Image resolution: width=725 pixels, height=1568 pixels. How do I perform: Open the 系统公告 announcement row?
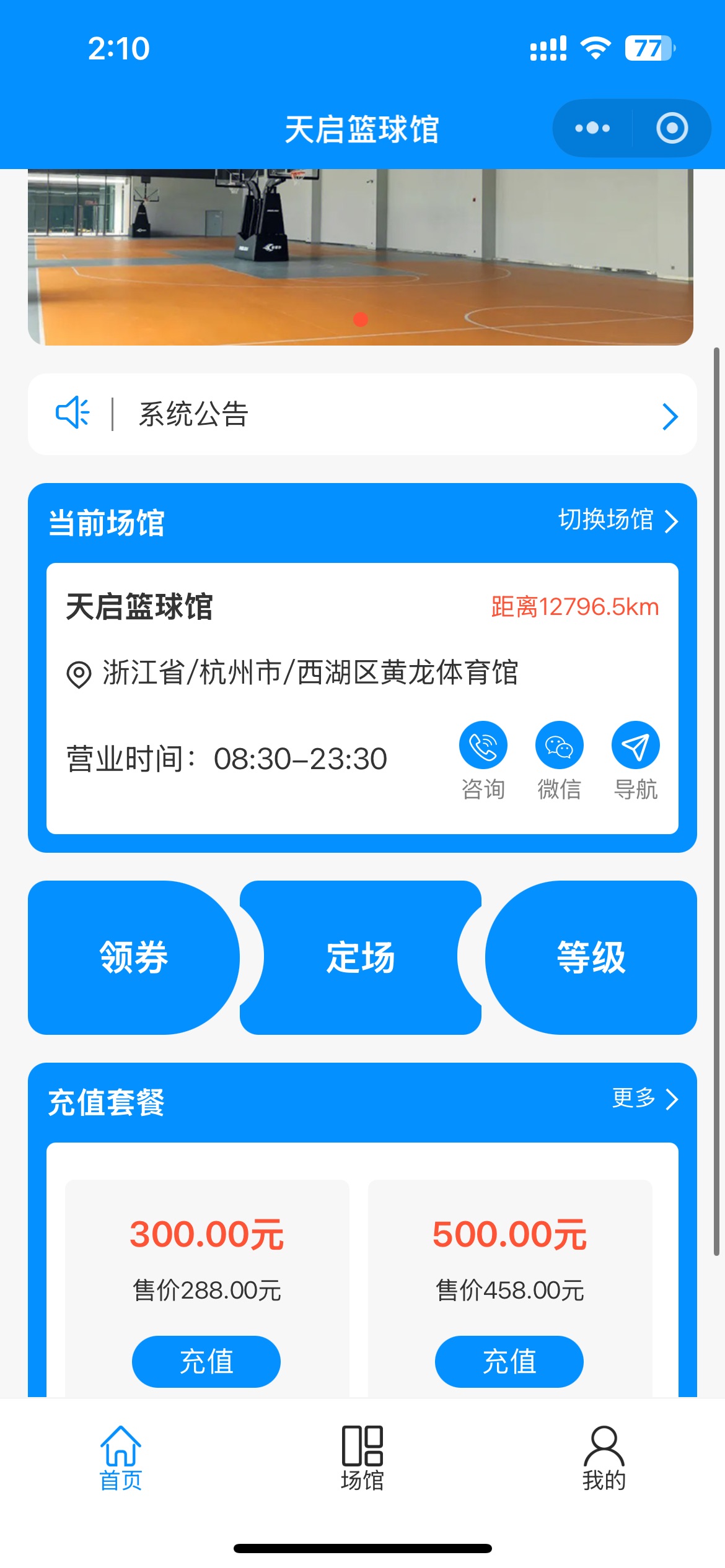coord(362,414)
